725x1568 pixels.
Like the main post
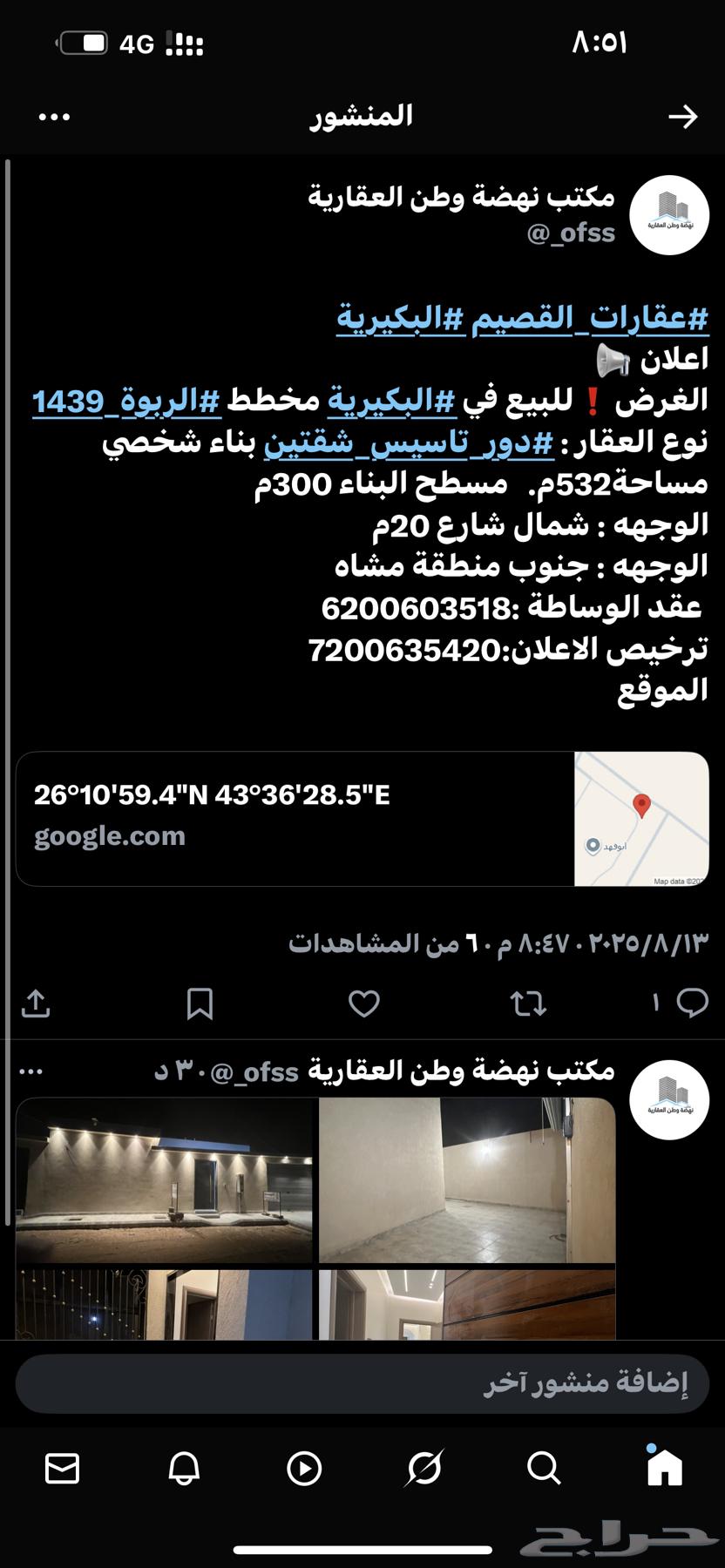click(x=363, y=1004)
